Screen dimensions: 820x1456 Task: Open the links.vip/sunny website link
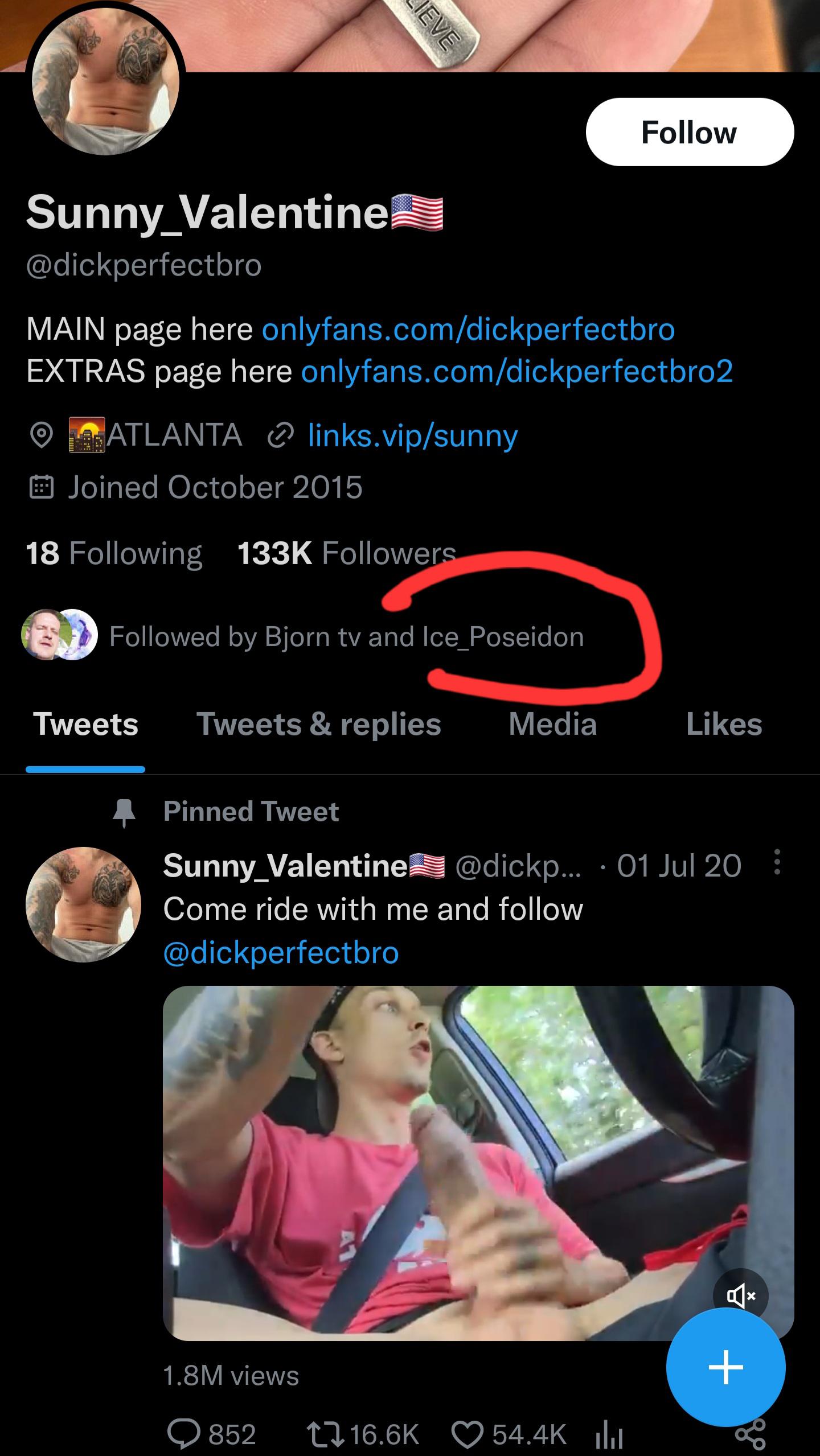click(x=412, y=435)
